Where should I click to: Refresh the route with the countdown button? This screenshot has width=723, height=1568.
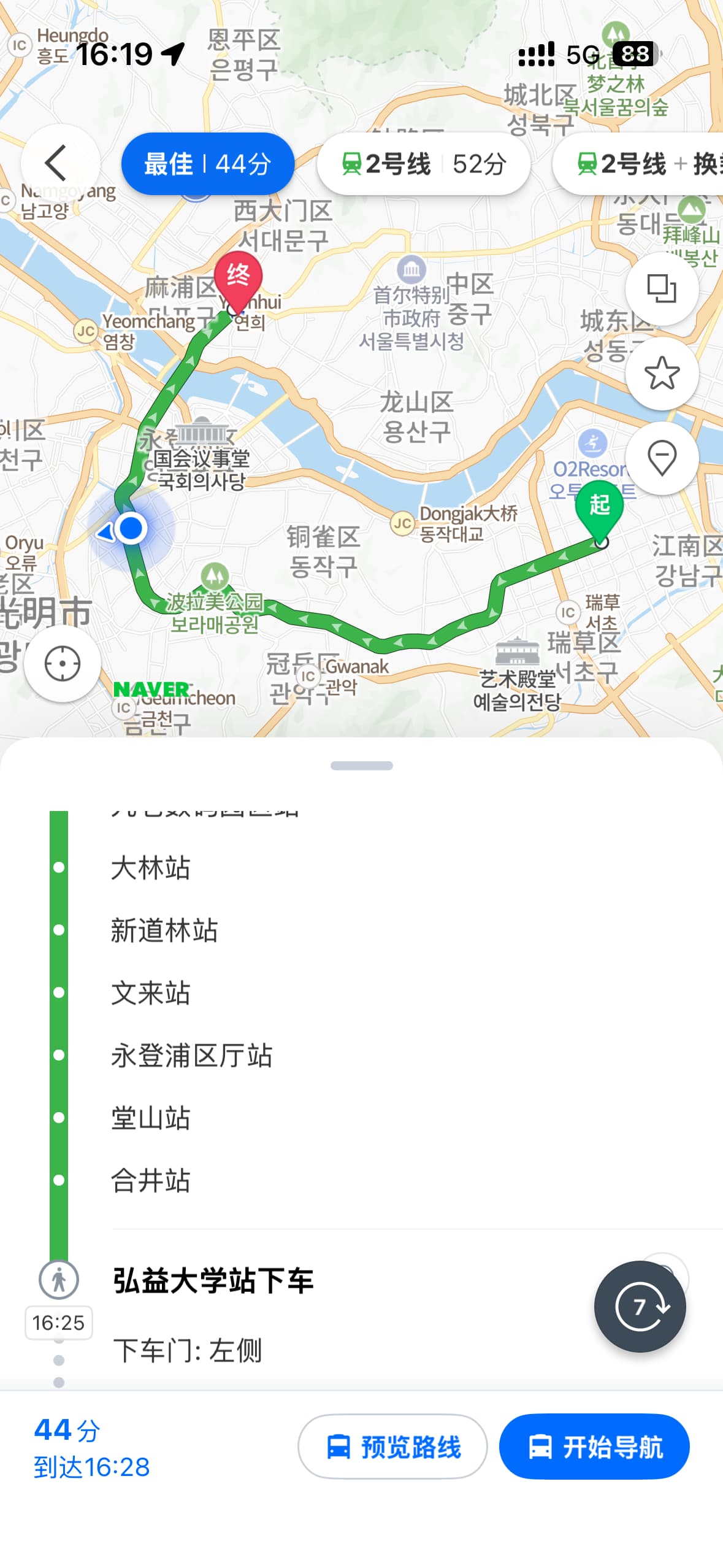tap(640, 1306)
